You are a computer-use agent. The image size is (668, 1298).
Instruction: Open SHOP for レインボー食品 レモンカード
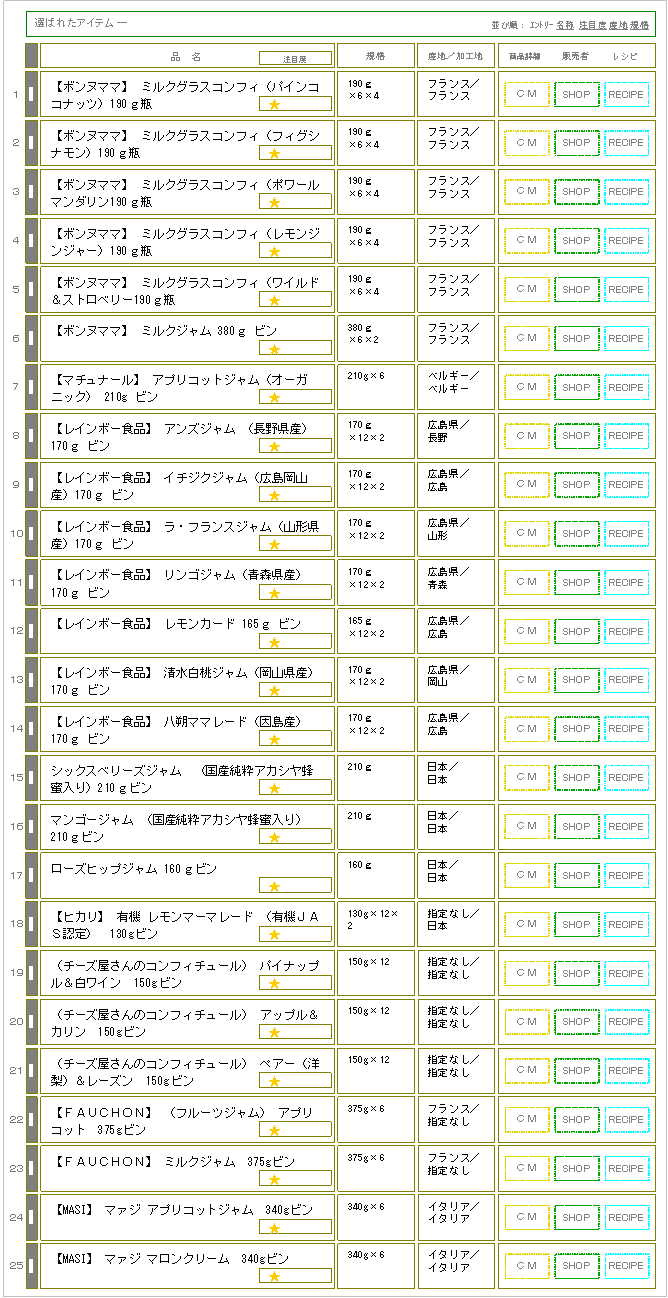click(x=576, y=631)
